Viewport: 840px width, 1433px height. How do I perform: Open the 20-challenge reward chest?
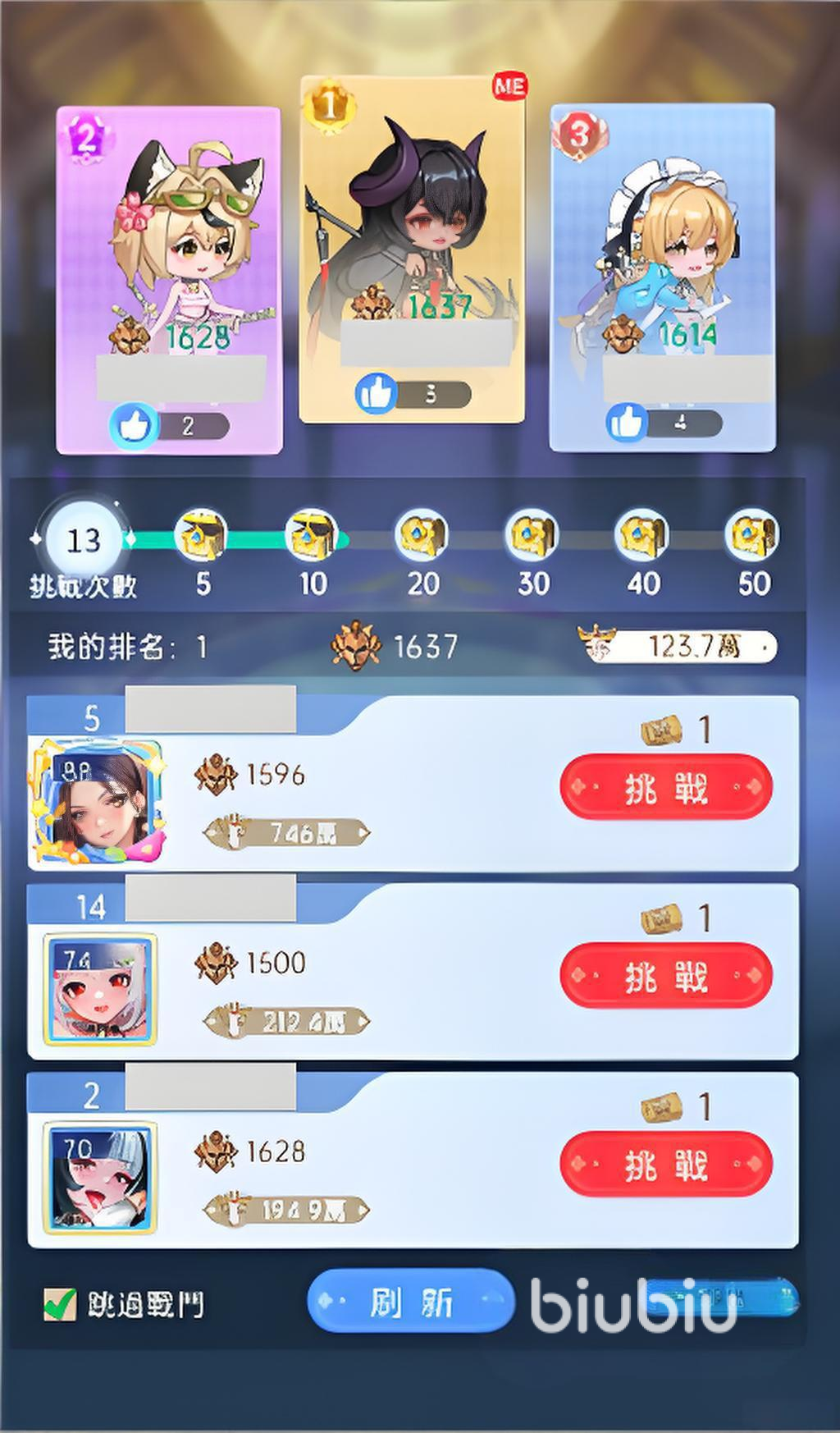coord(422,536)
